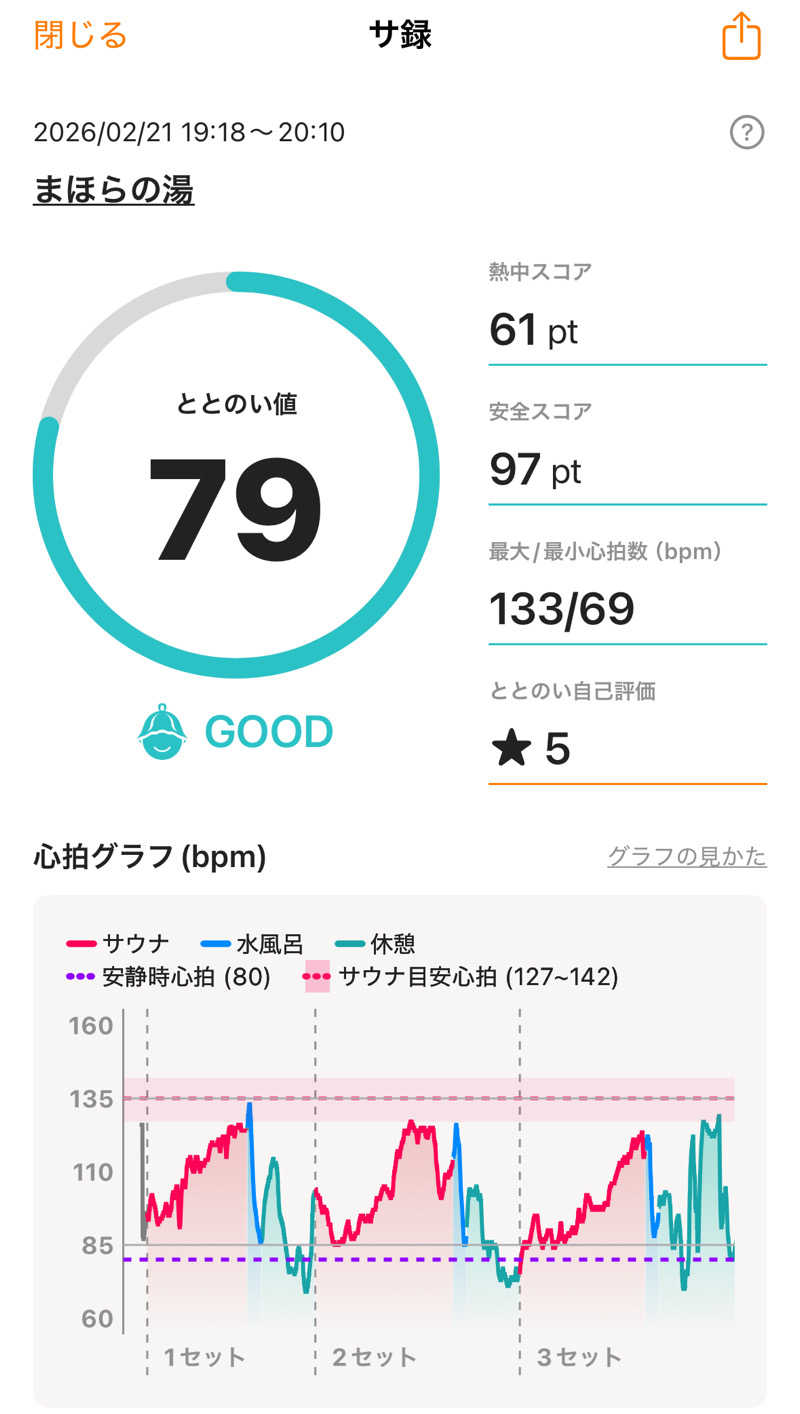Tap 閉じる to close the record

(x=80, y=35)
